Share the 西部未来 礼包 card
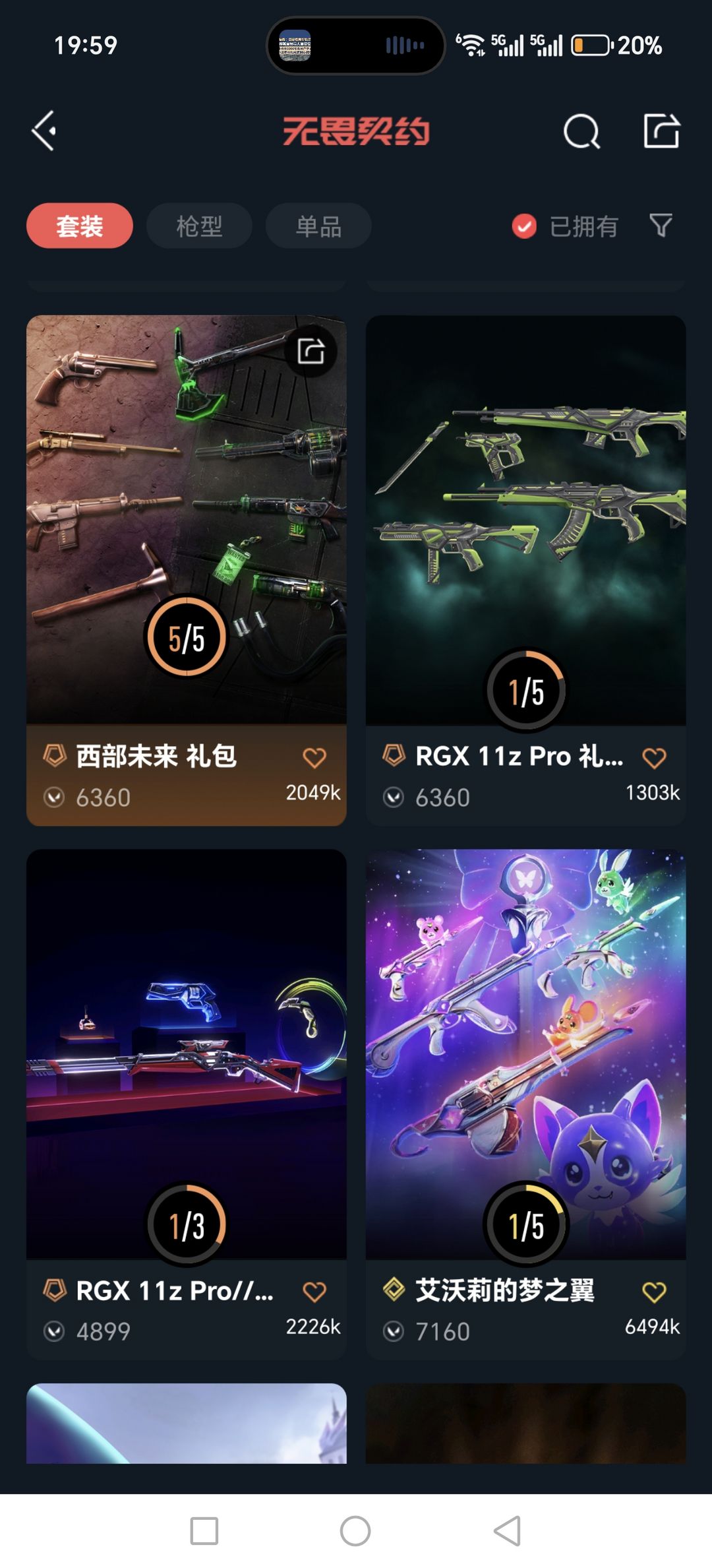The width and height of the screenshot is (712, 1568). click(x=311, y=351)
